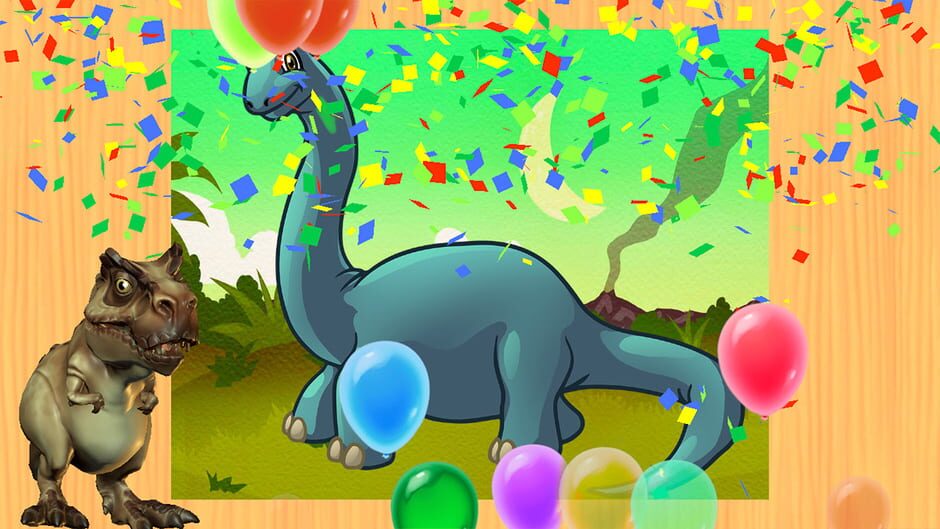
Task: Tap the T-rex character
Action: click(110, 380)
